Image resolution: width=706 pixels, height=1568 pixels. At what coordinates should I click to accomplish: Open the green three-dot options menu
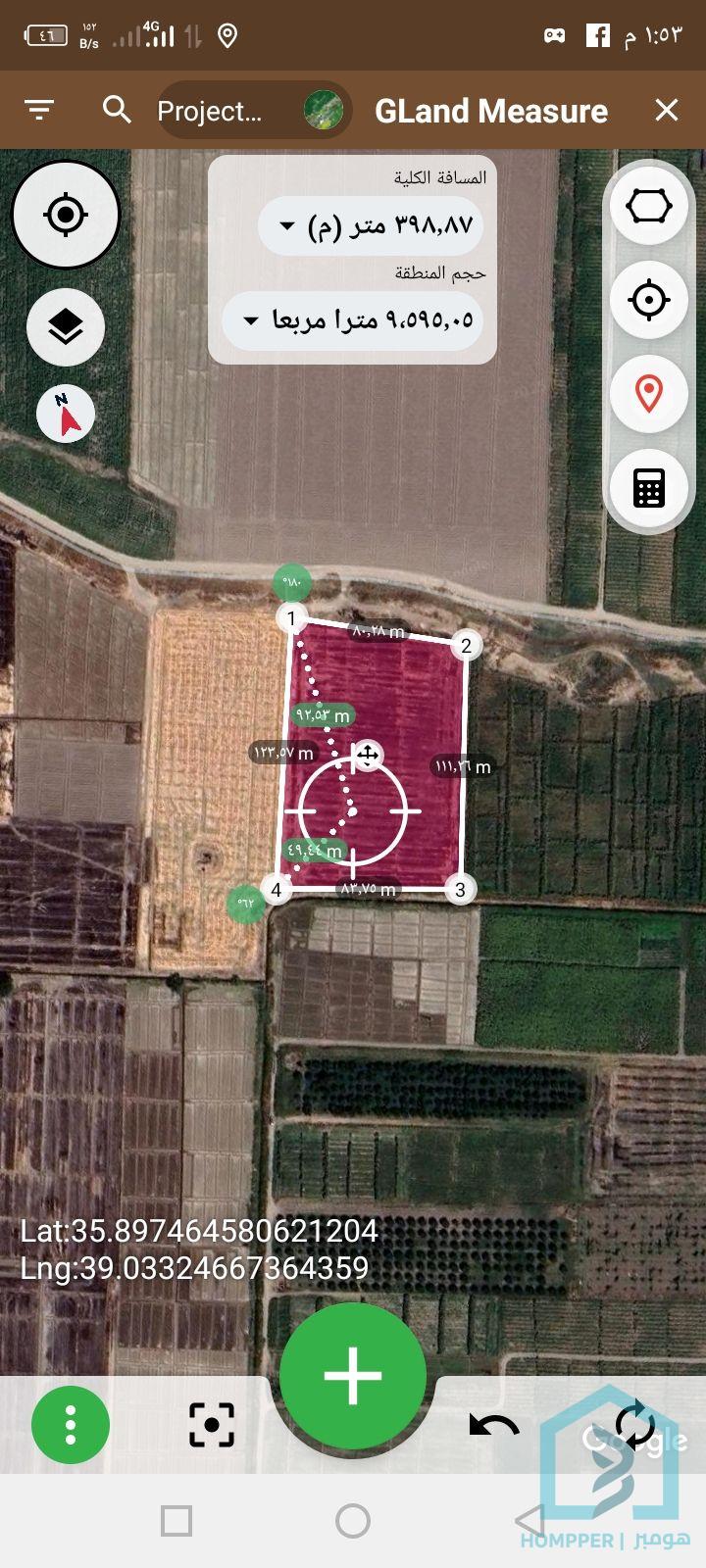(x=71, y=1425)
